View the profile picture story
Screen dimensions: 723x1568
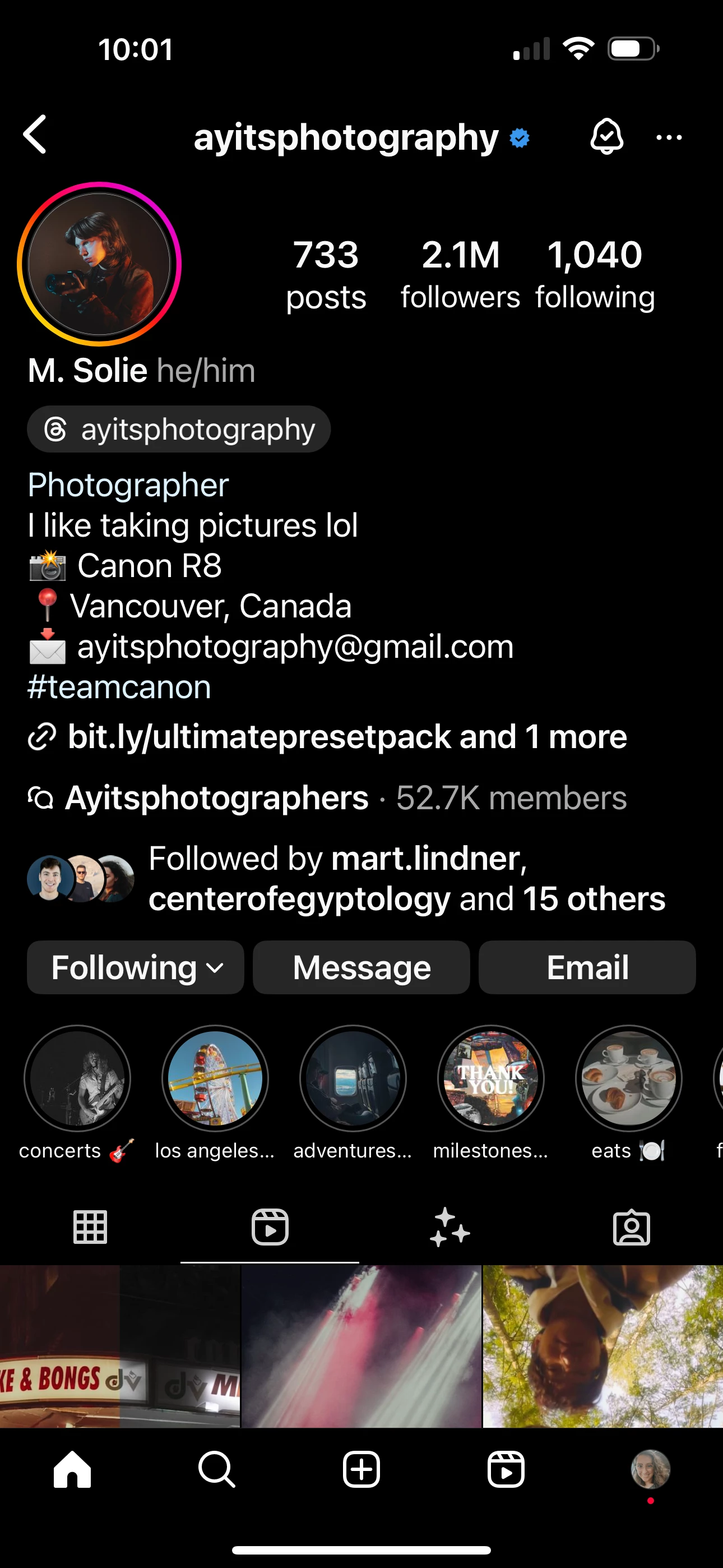click(x=99, y=264)
